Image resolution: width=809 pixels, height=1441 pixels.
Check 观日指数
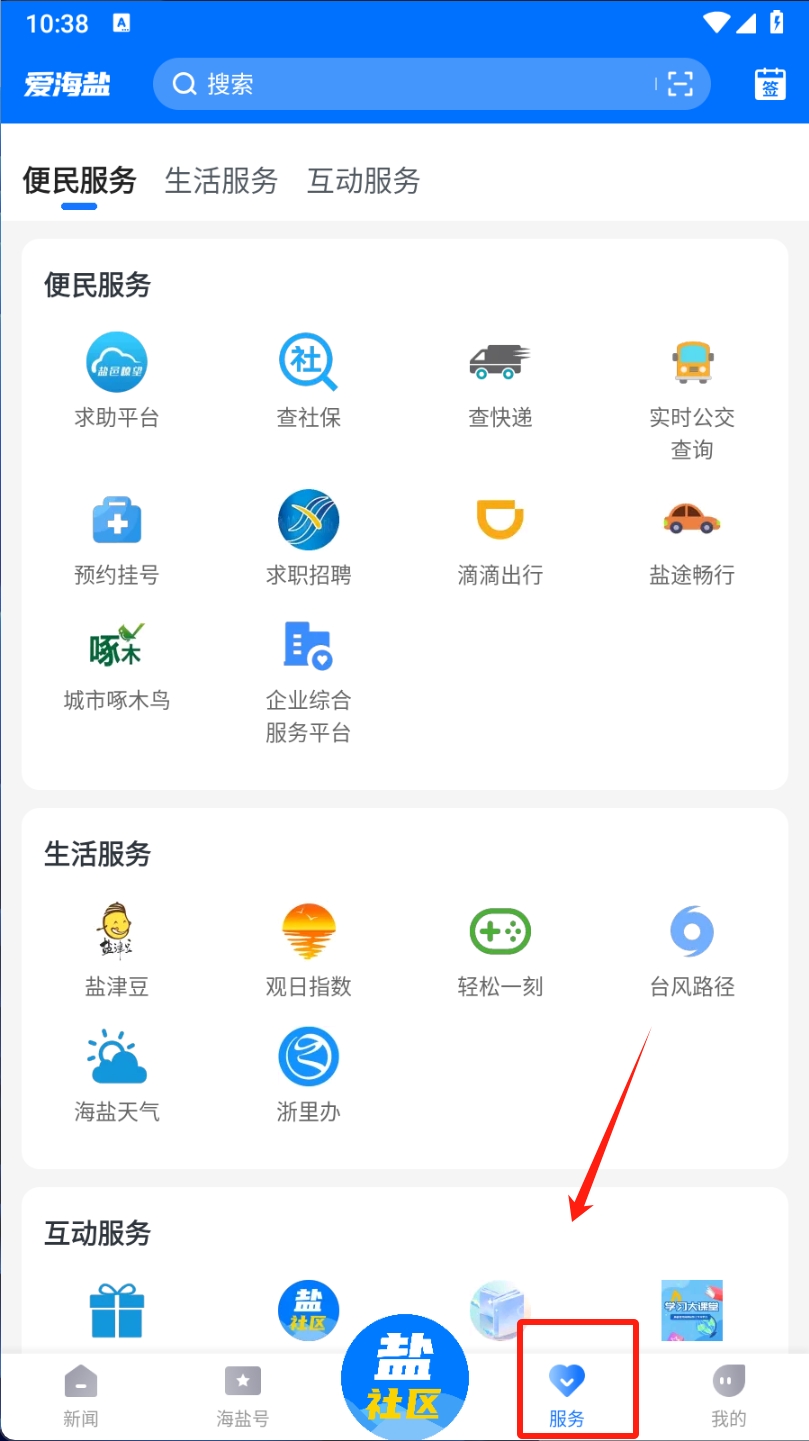pyautogui.click(x=308, y=950)
